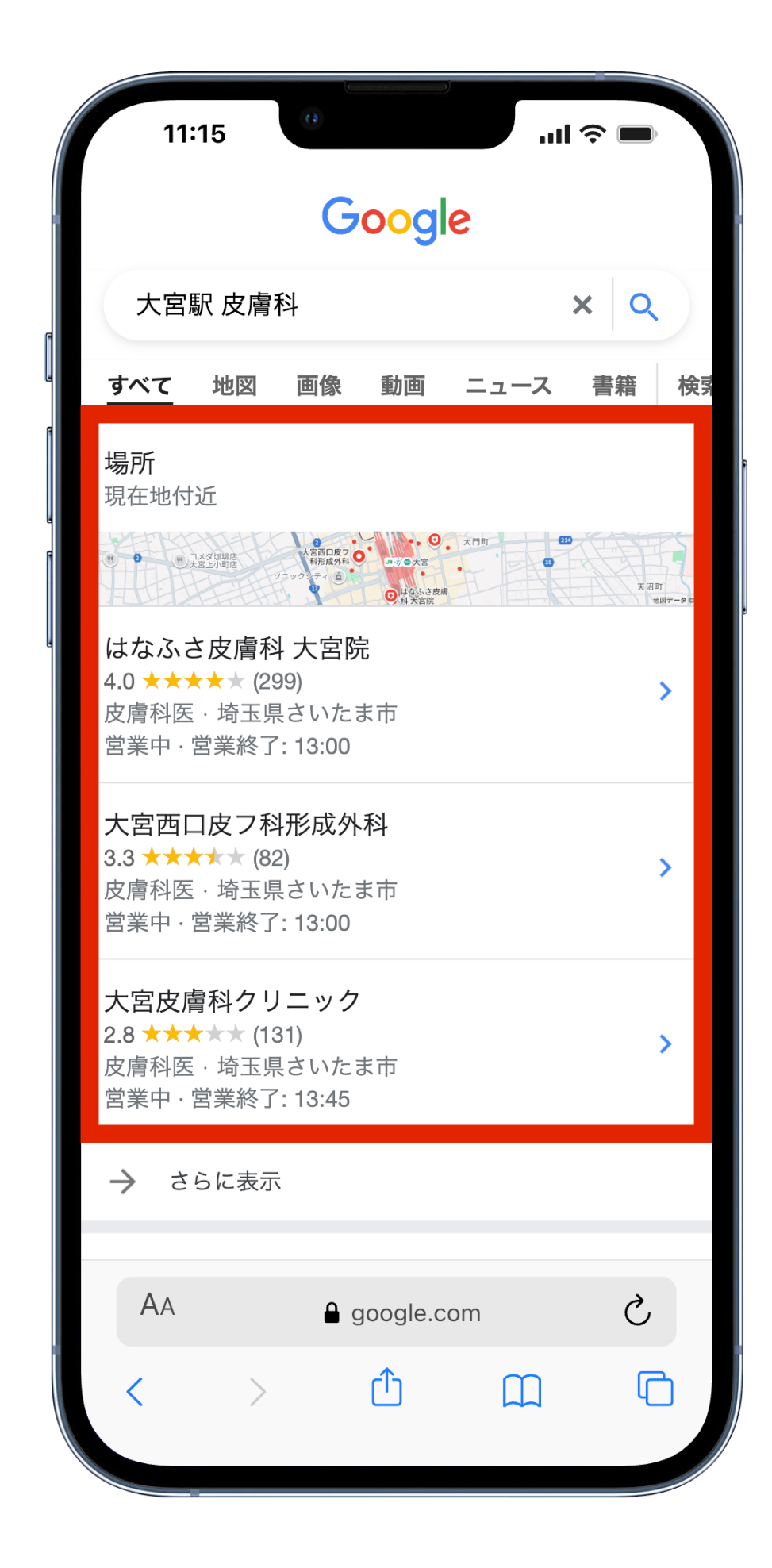772x1568 pixels.
Task: Open Safari bookmarks
Action: [x=521, y=1390]
